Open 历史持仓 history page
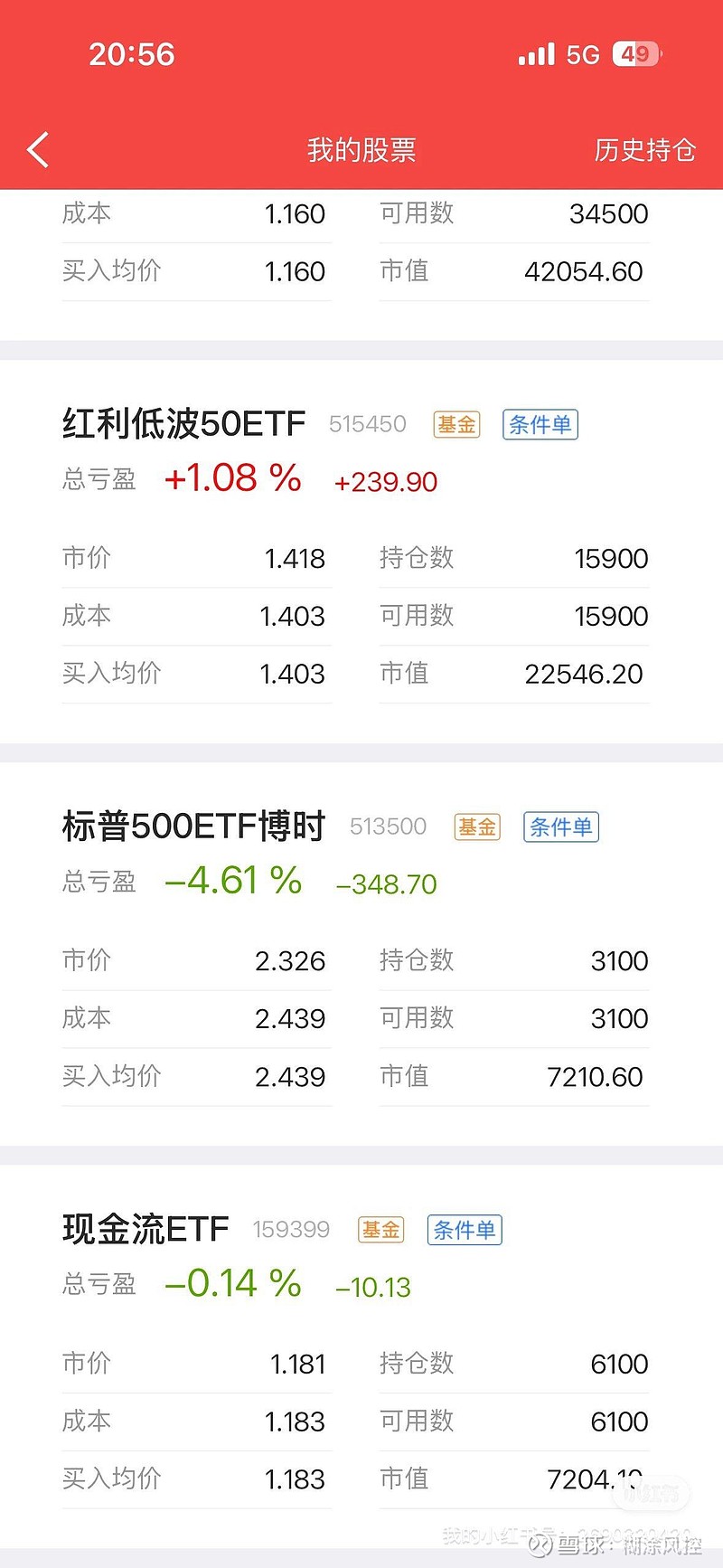The height and width of the screenshot is (1568, 723). click(644, 149)
